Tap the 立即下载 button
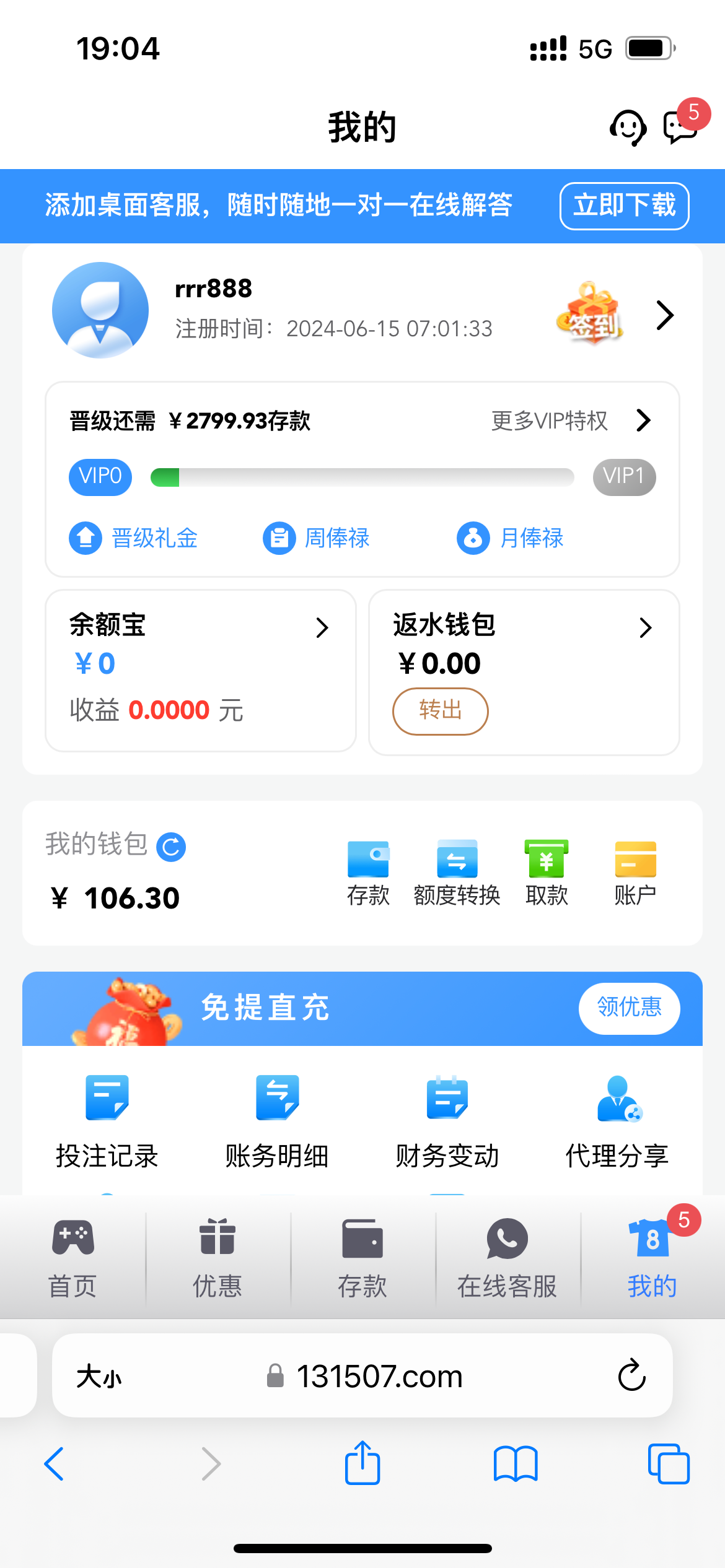This screenshot has width=725, height=1568. [x=624, y=206]
